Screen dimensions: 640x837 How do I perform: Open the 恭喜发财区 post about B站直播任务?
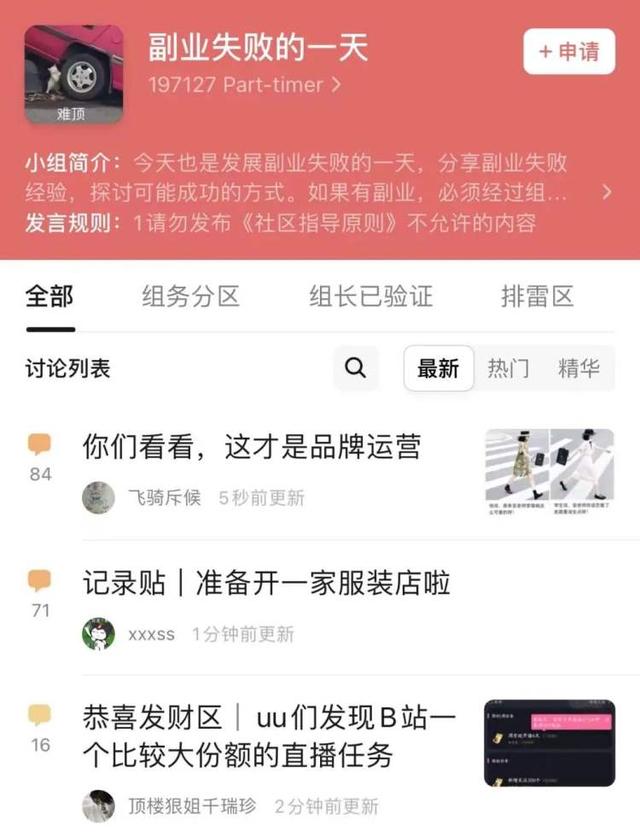point(268,735)
